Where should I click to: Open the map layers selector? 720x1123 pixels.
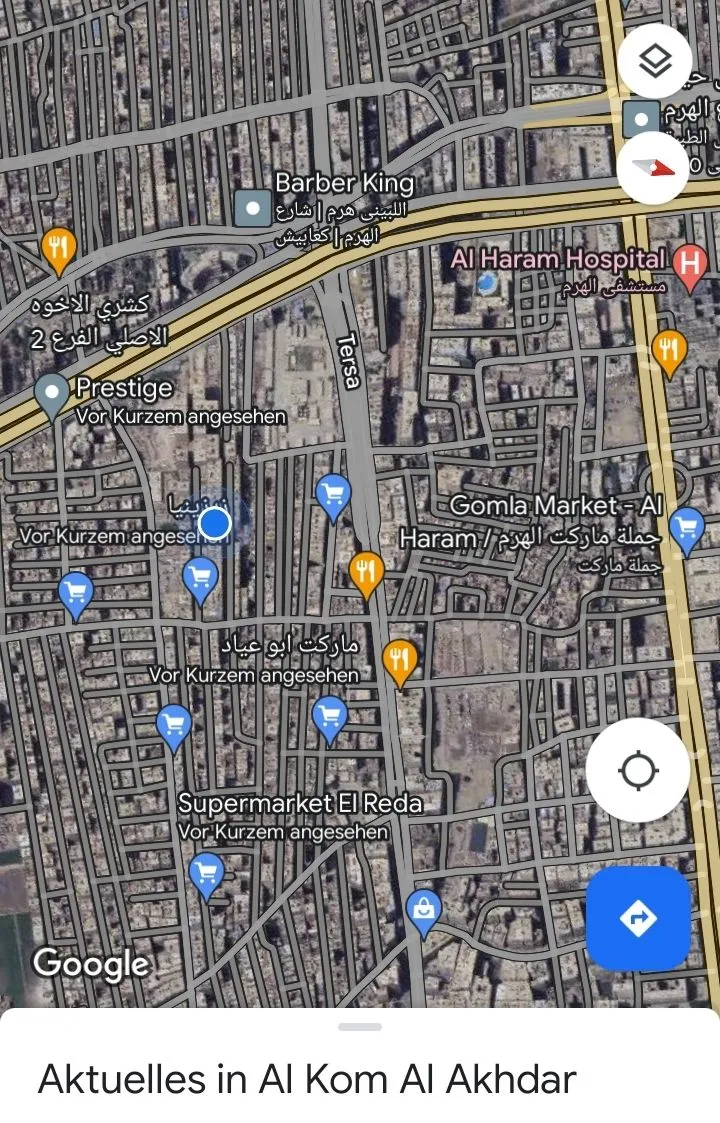[x=655, y=61]
